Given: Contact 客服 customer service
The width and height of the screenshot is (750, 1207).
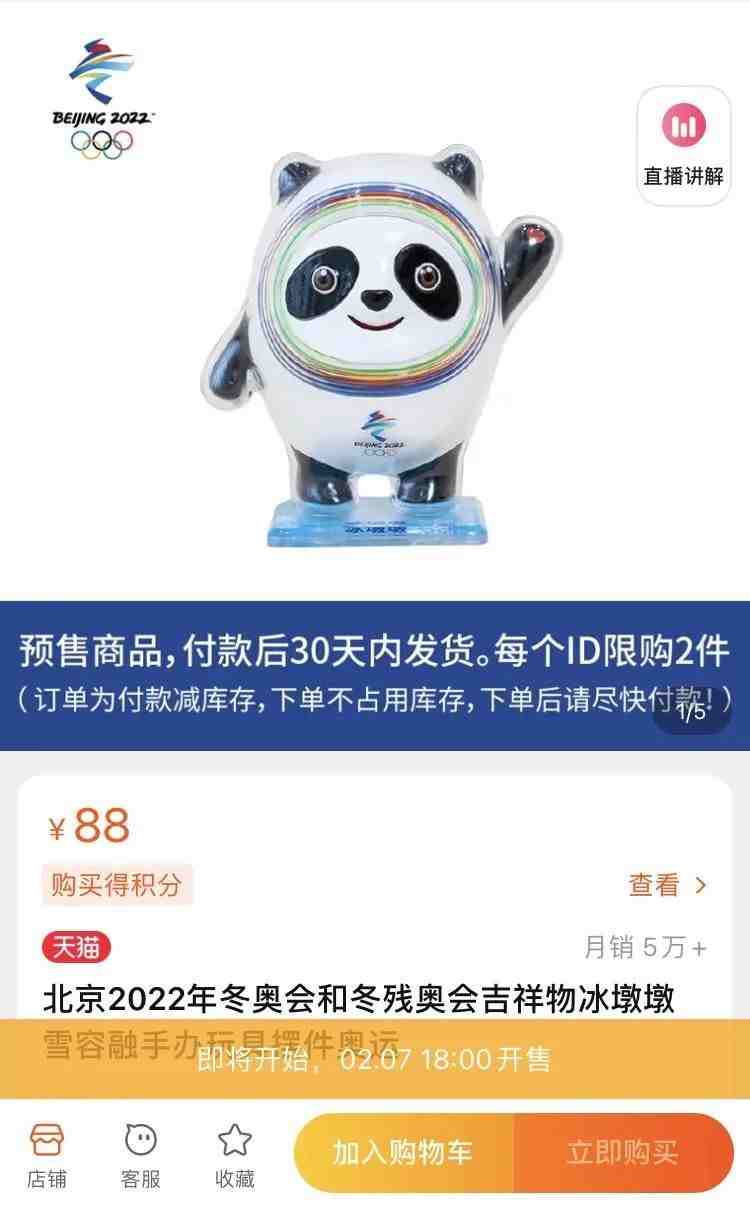Looking at the screenshot, I should tap(141, 1155).
